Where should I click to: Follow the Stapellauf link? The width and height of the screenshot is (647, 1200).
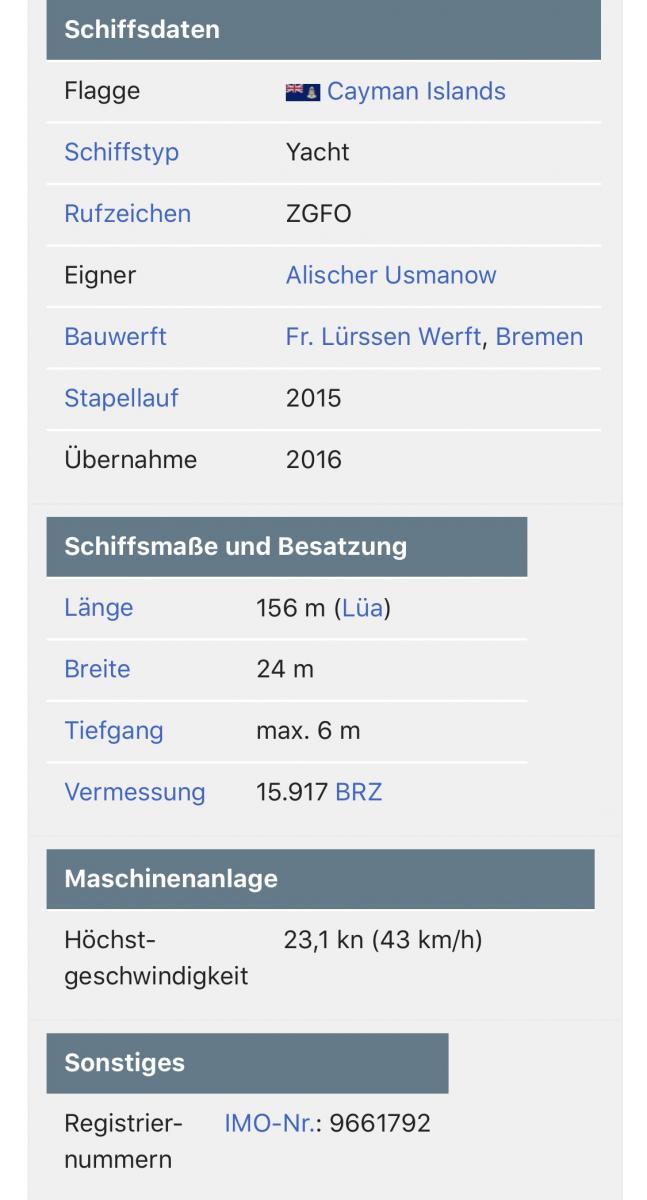pos(121,398)
